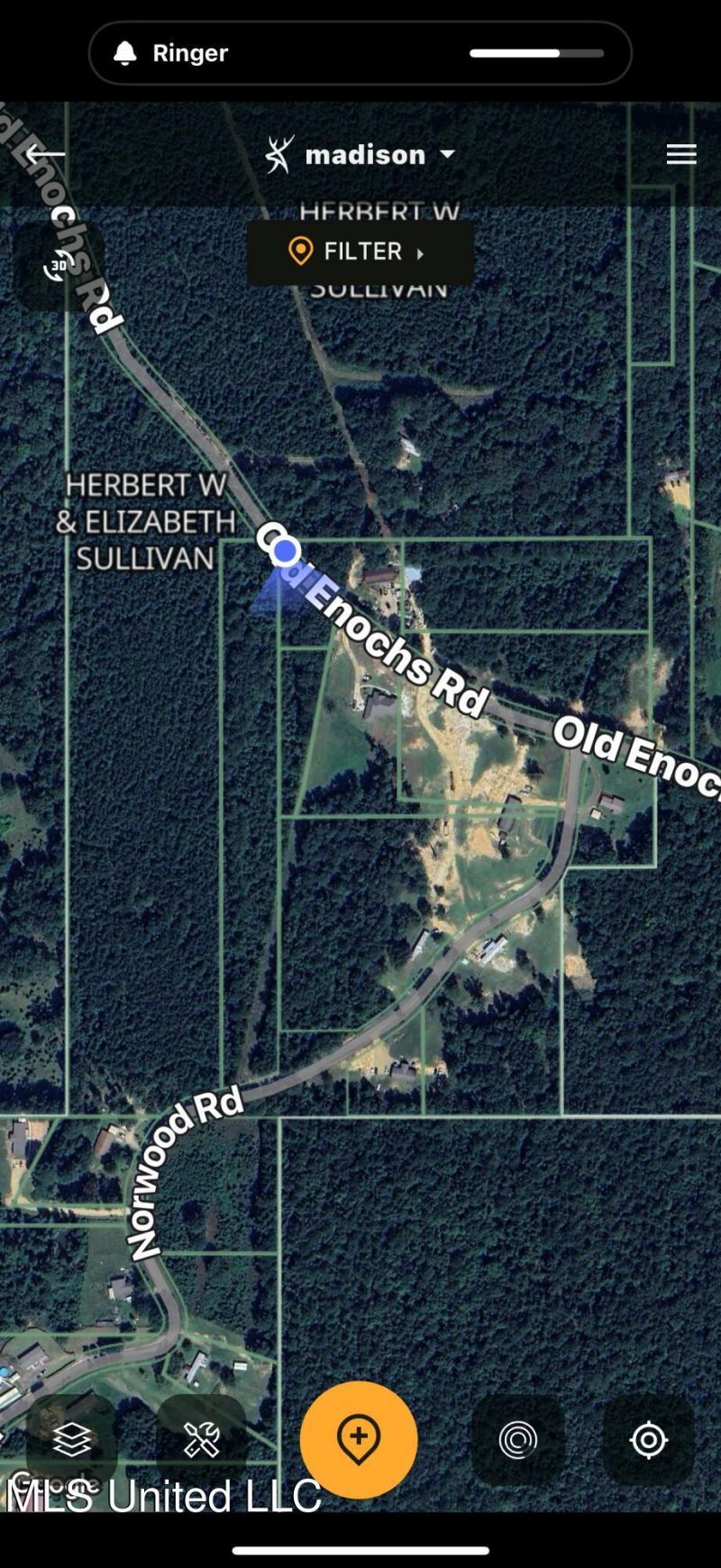The image size is (721, 1568).
Task: Add a new waypoint marker
Action: tap(359, 1440)
